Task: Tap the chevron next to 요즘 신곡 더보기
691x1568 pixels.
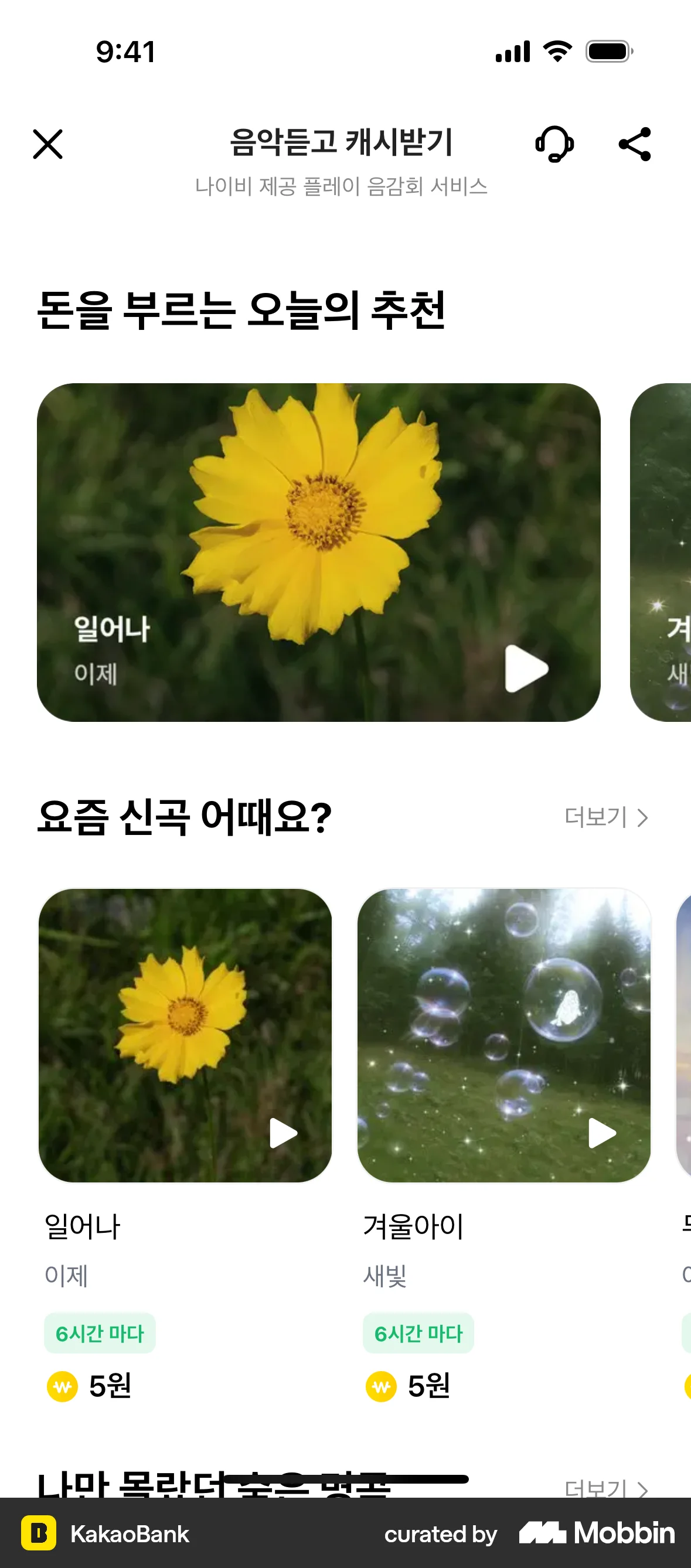Action: pos(644,818)
